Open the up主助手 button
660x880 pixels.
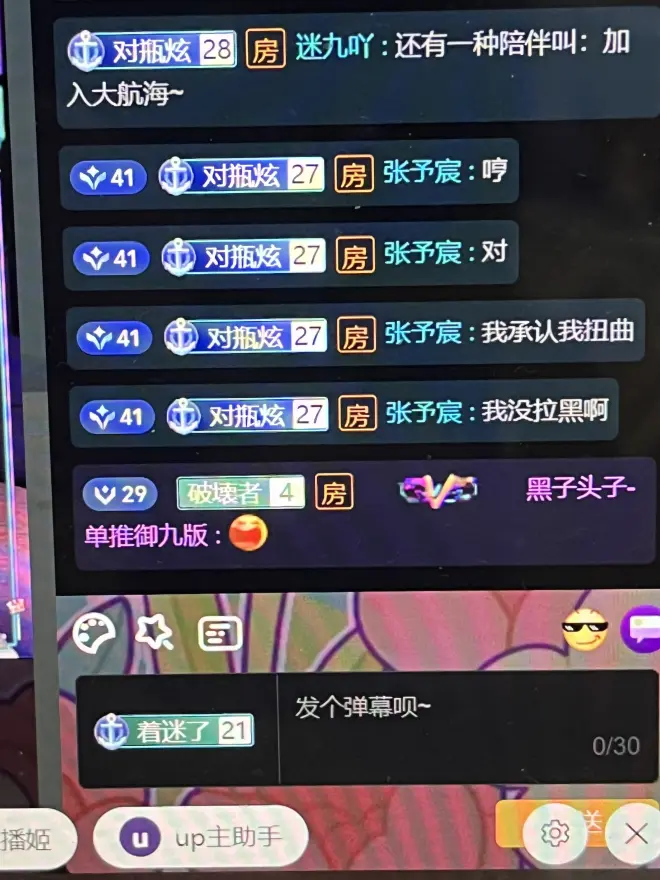point(200,838)
